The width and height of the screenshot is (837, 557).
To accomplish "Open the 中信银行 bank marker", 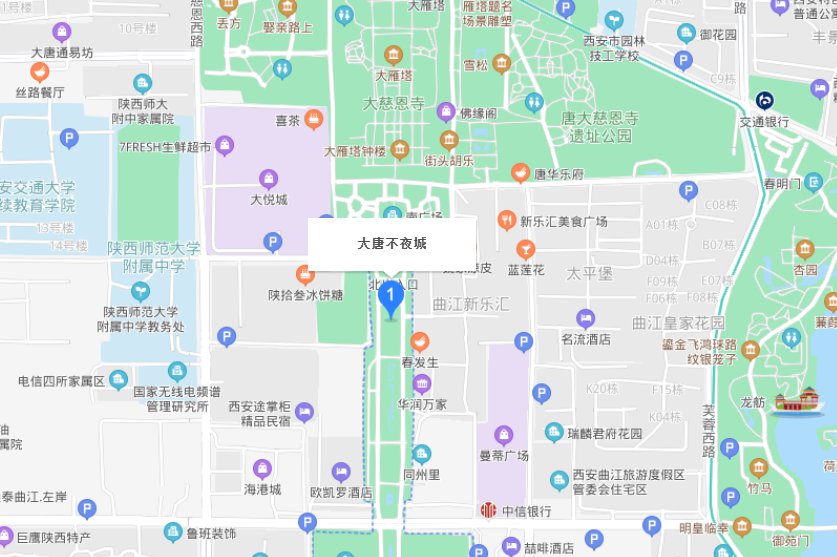I will pos(488,510).
